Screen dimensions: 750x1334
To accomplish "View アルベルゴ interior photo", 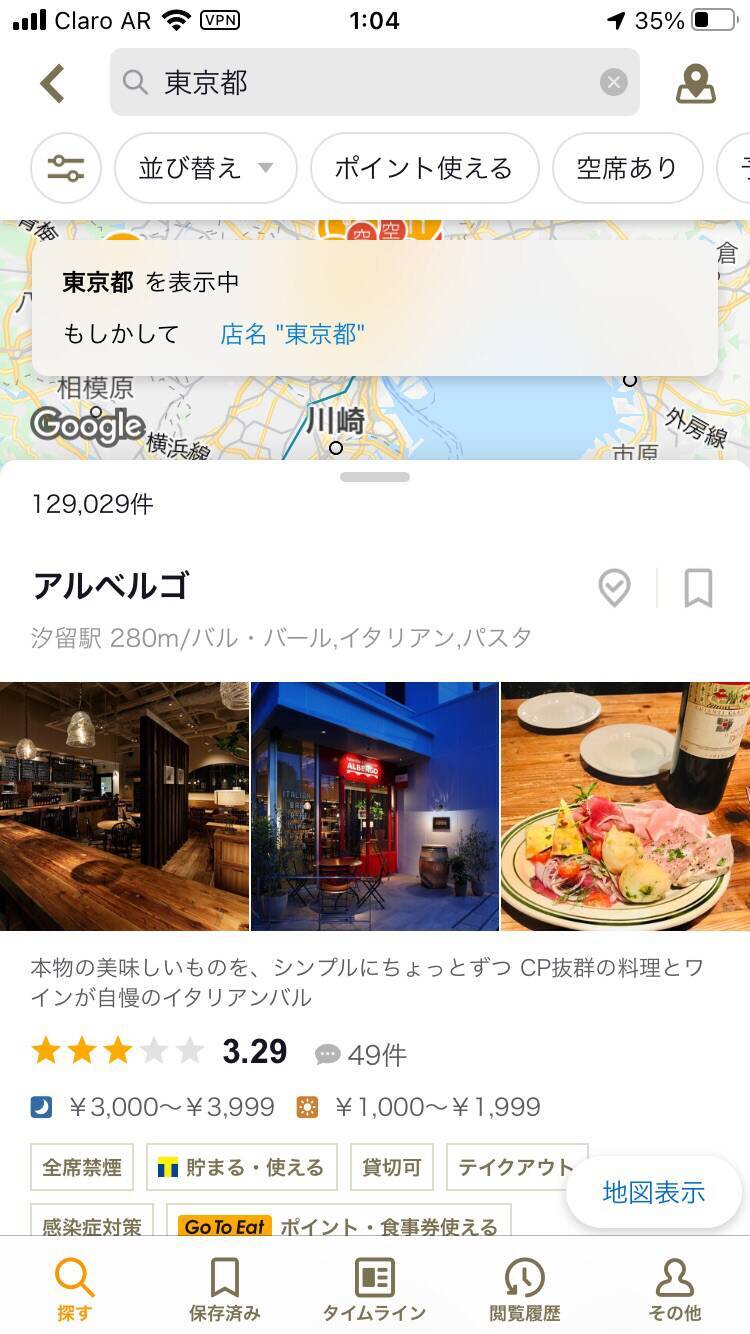I will [124, 806].
